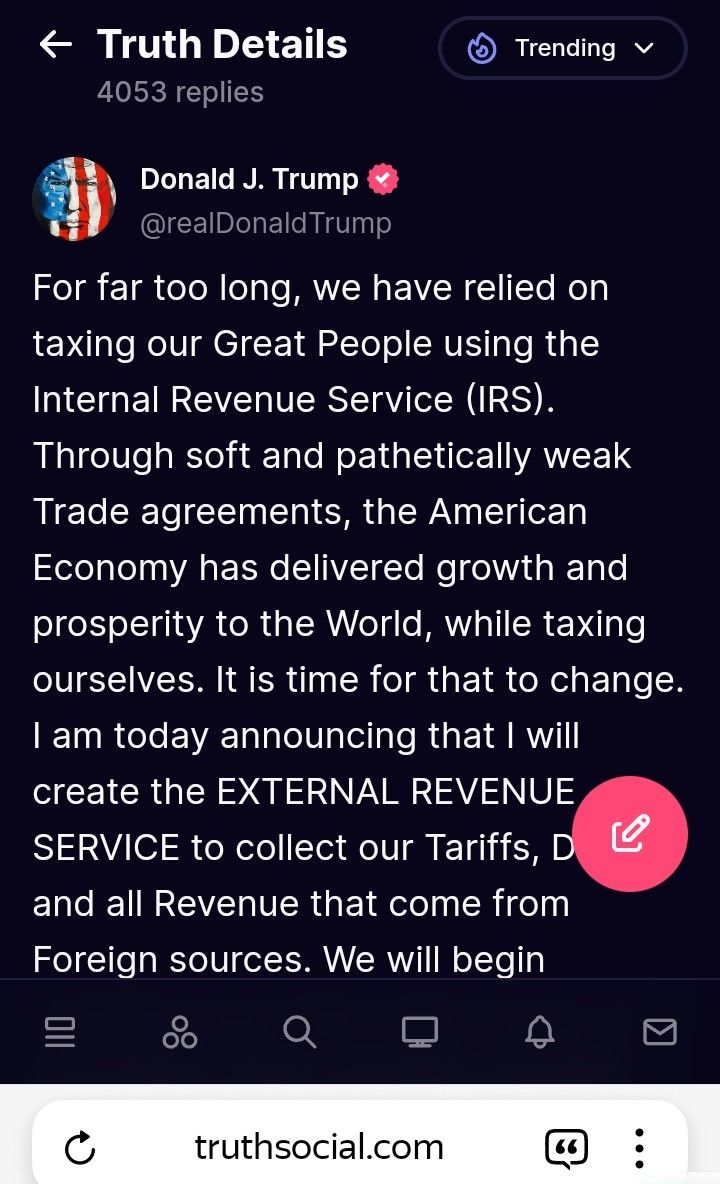Open the browser quote bubble icon

566,1148
